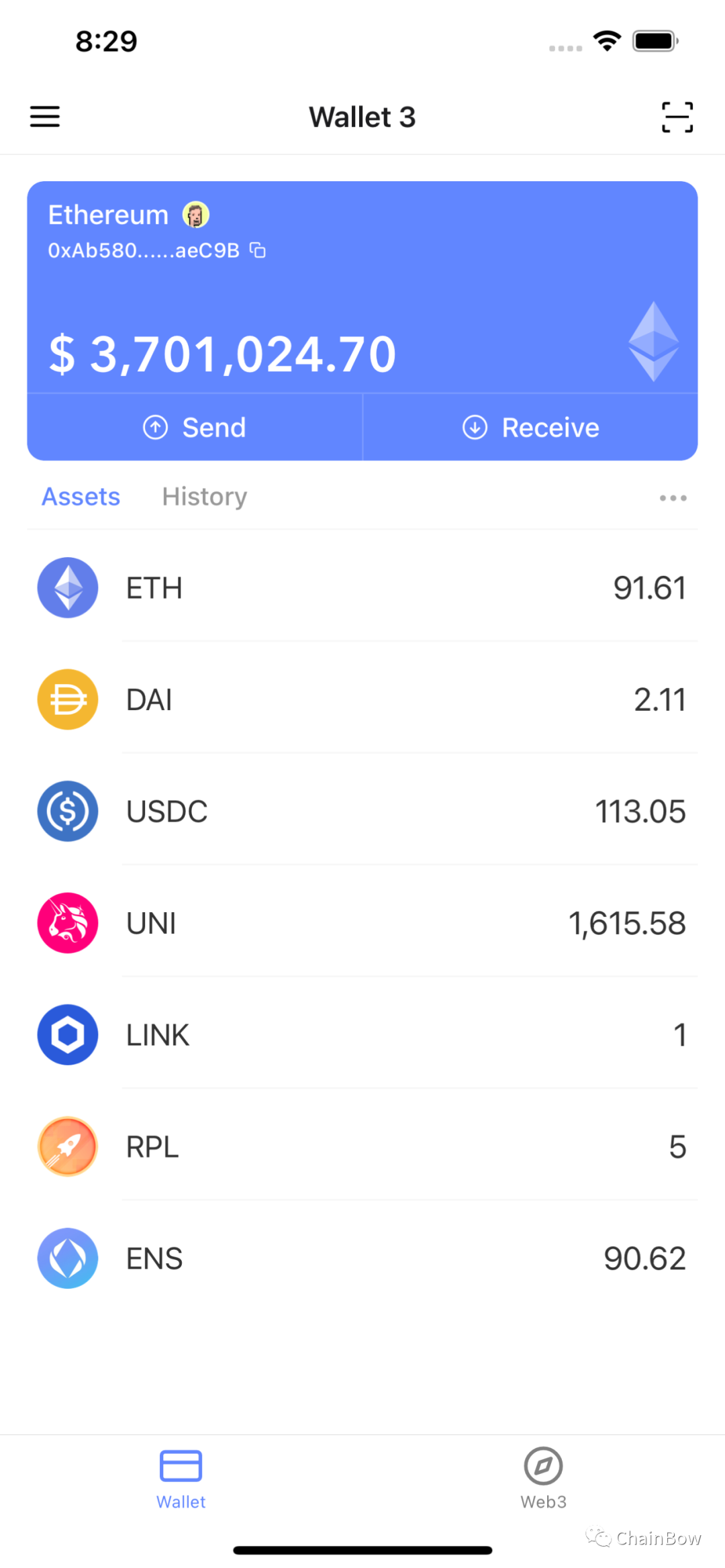The image size is (725, 1568).
Task: Tap the Send button
Action: (x=195, y=428)
